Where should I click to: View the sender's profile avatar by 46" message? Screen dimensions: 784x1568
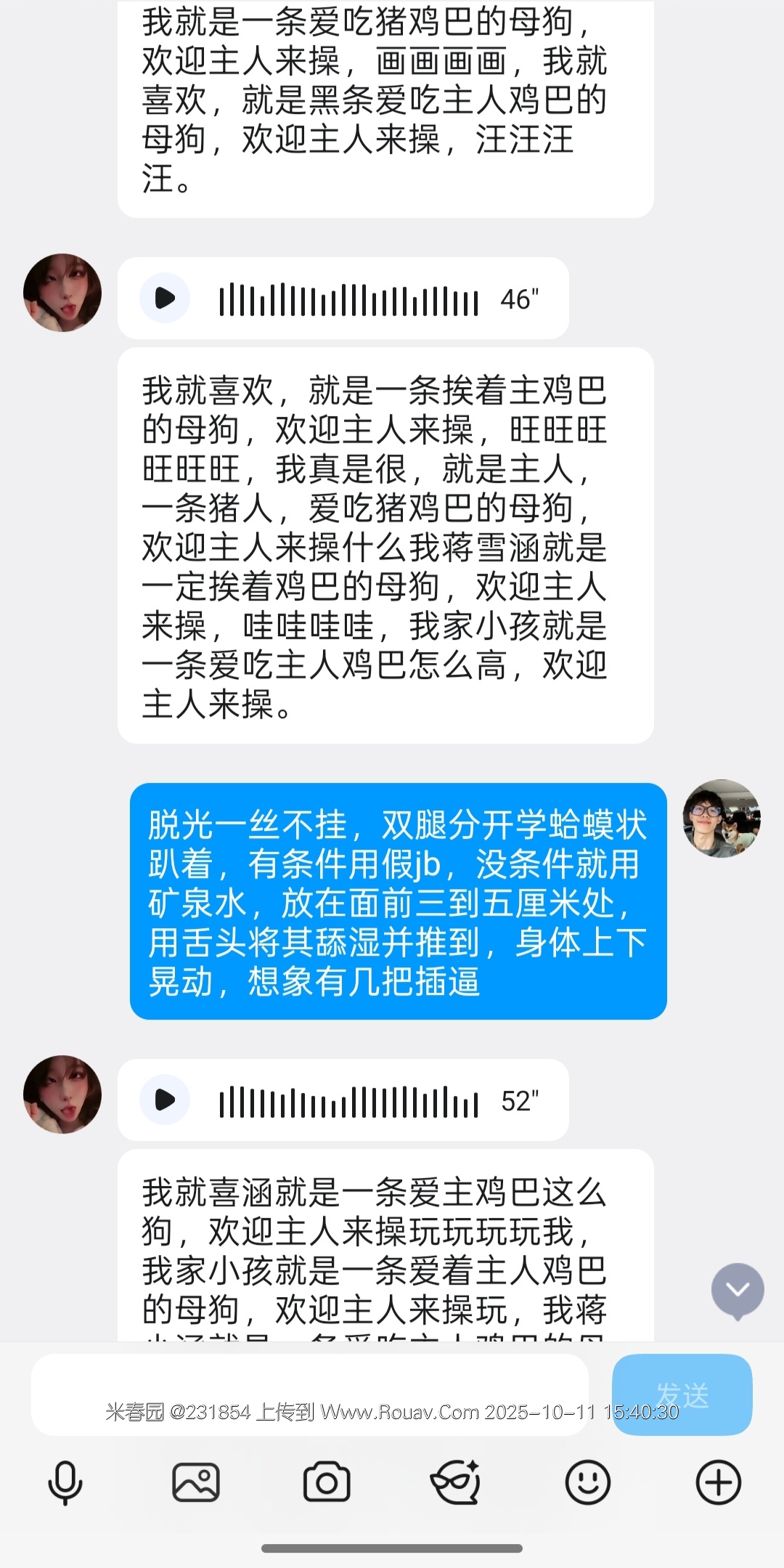pos(62,293)
